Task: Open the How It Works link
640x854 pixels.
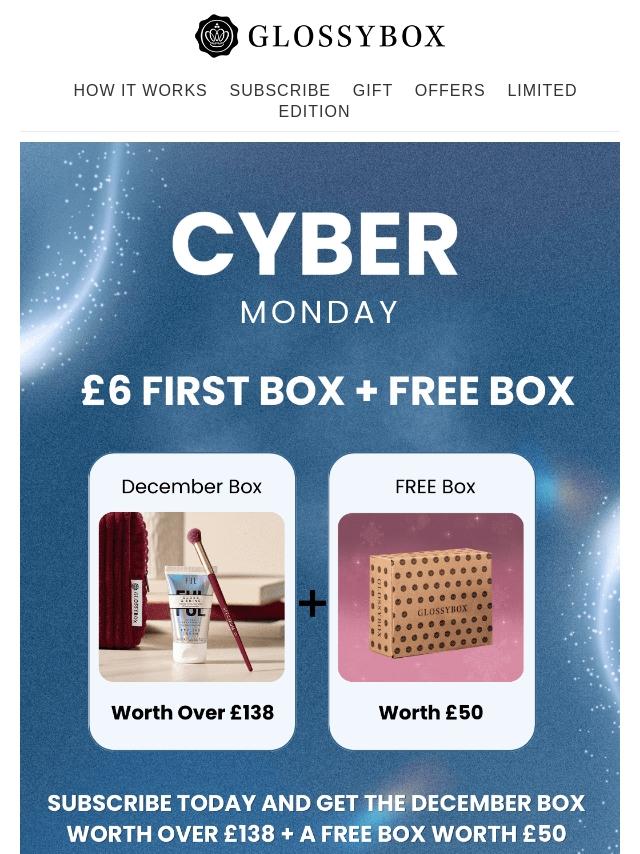Action: pos(140,91)
